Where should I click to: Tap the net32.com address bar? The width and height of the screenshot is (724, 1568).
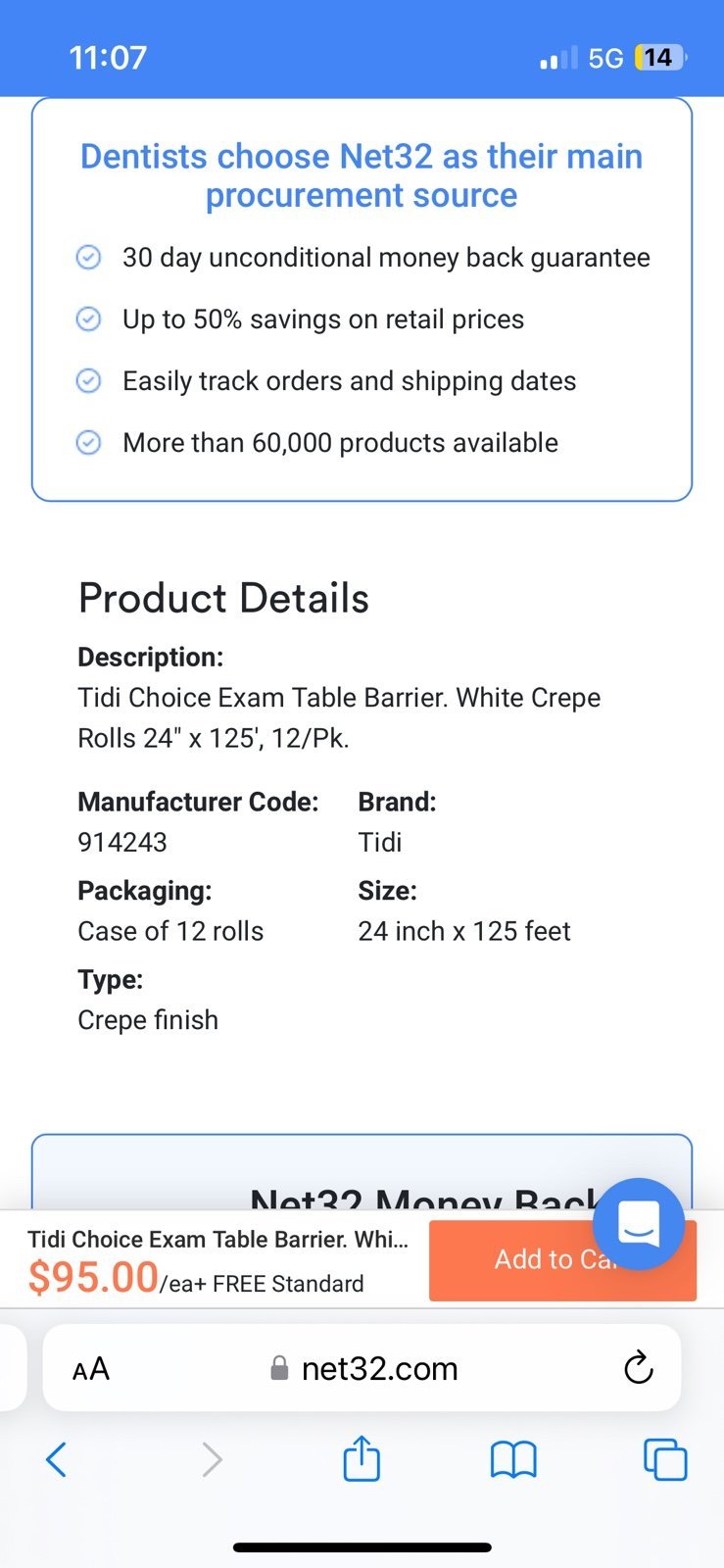click(362, 1368)
